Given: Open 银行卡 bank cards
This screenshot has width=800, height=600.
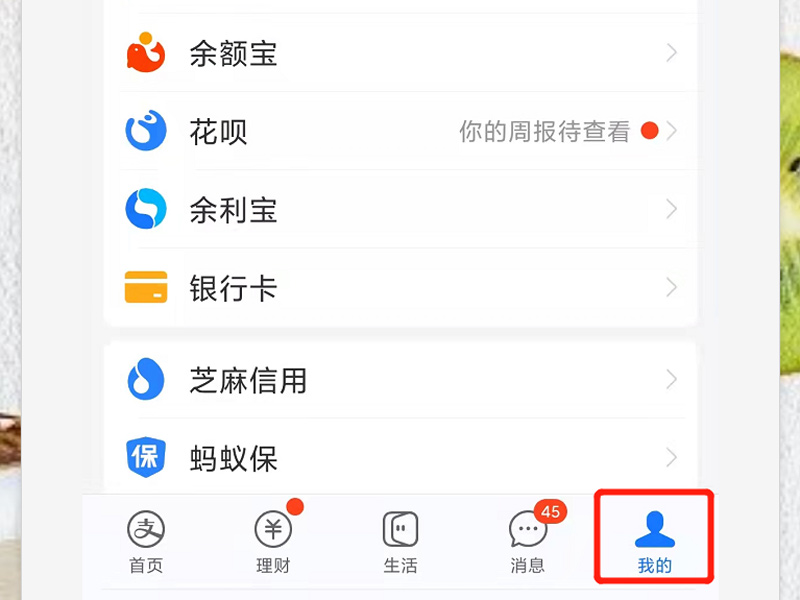Looking at the screenshot, I should click(400, 288).
